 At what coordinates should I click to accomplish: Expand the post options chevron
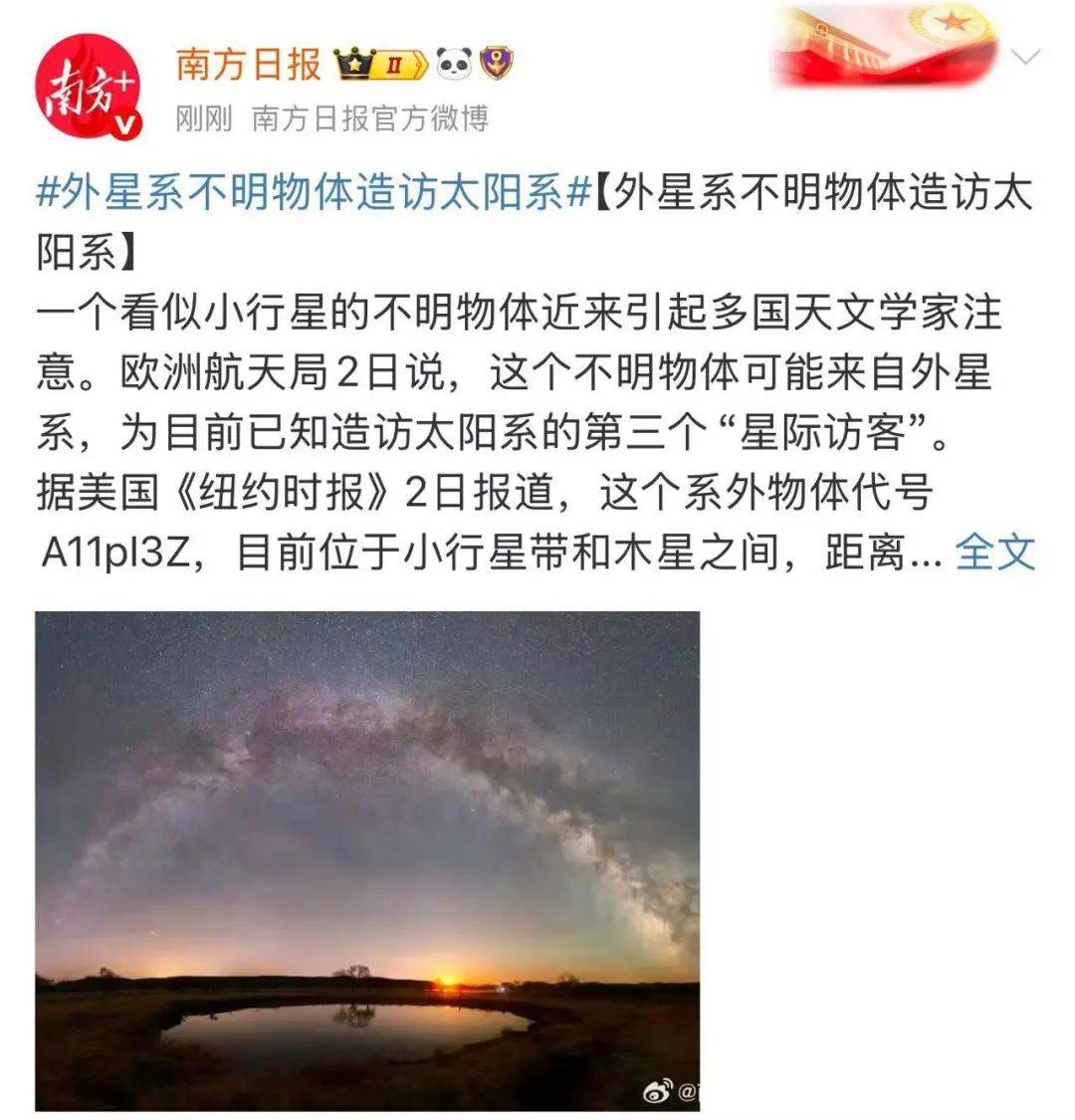pos(1025,58)
